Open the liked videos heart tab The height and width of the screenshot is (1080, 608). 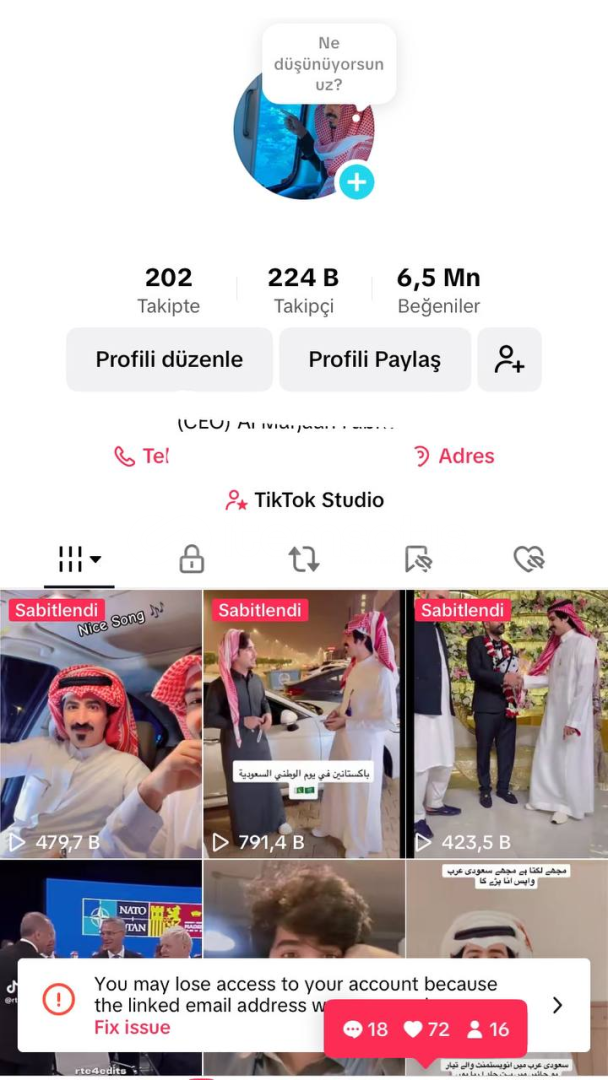click(529, 559)
